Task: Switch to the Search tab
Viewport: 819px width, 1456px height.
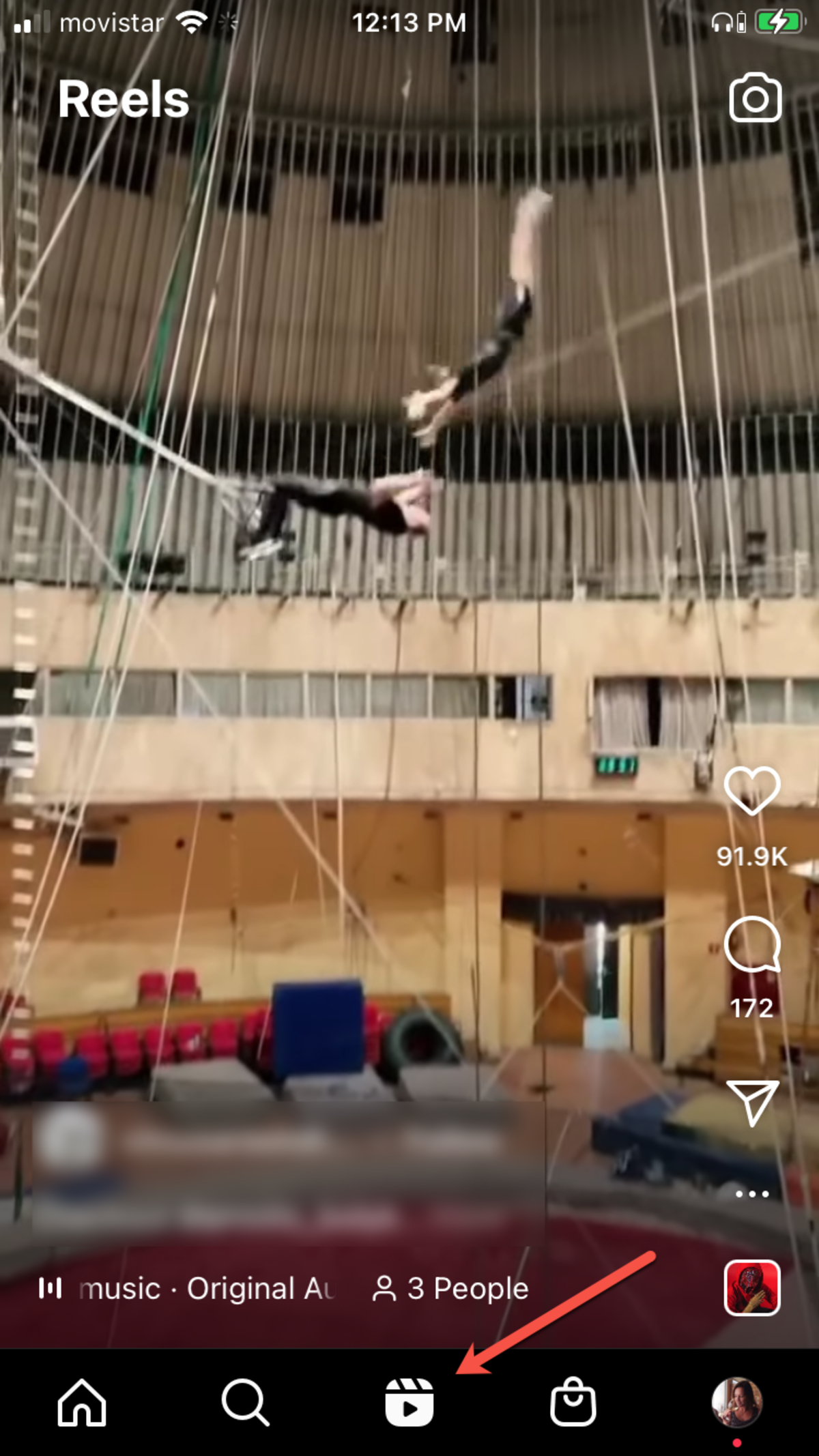Action: [245, 1403]
